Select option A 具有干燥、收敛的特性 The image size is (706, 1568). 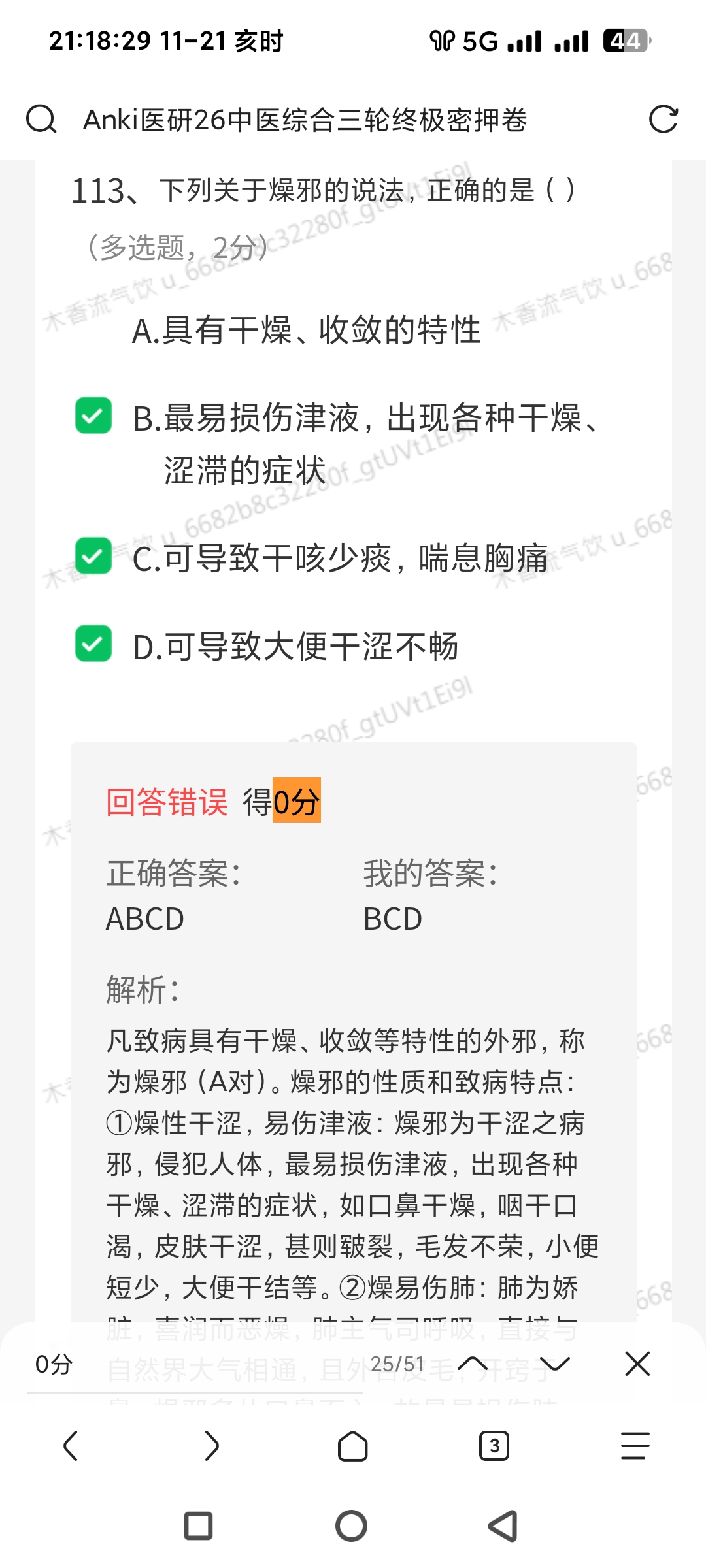tap(306, 330)
